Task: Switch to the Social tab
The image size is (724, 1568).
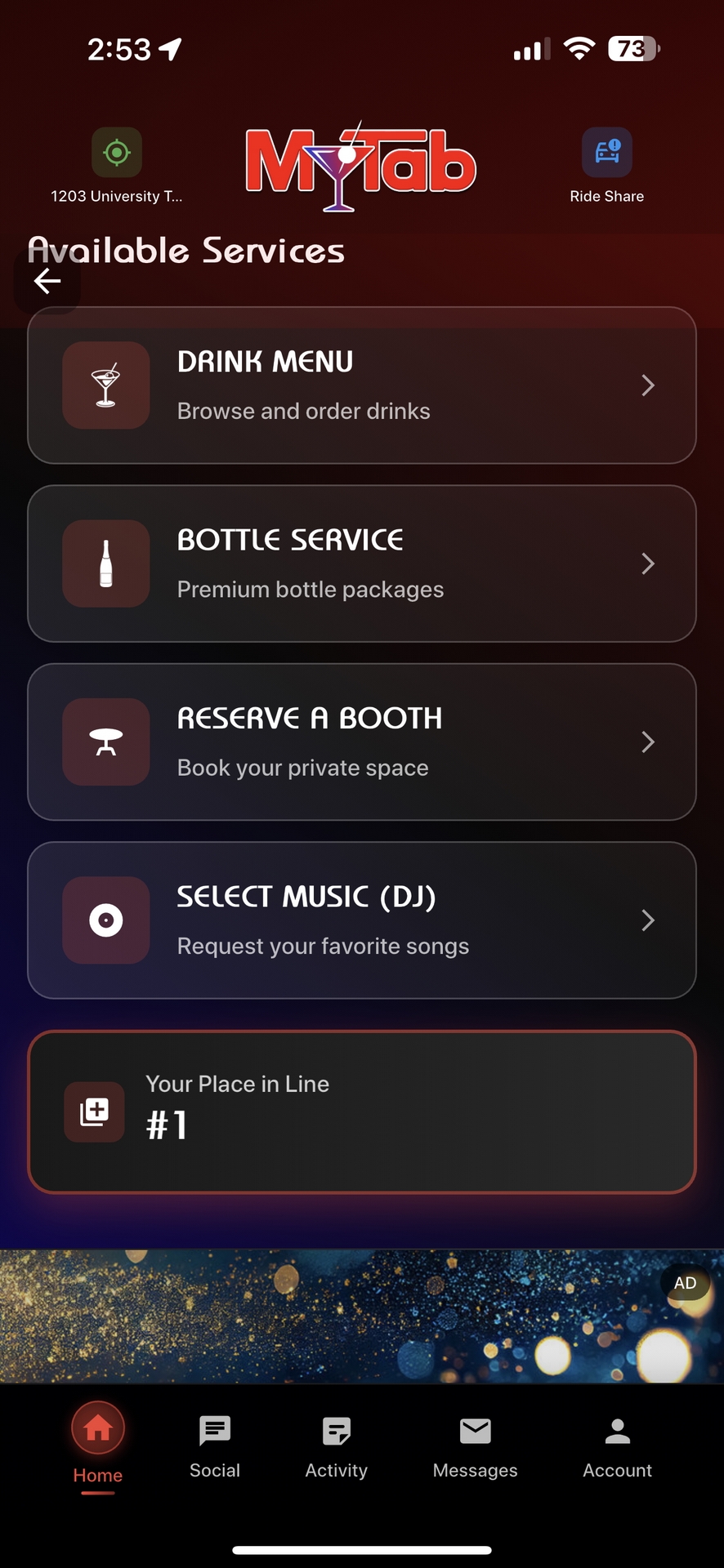Action: pyautogui.click(x=215, y=1447)
